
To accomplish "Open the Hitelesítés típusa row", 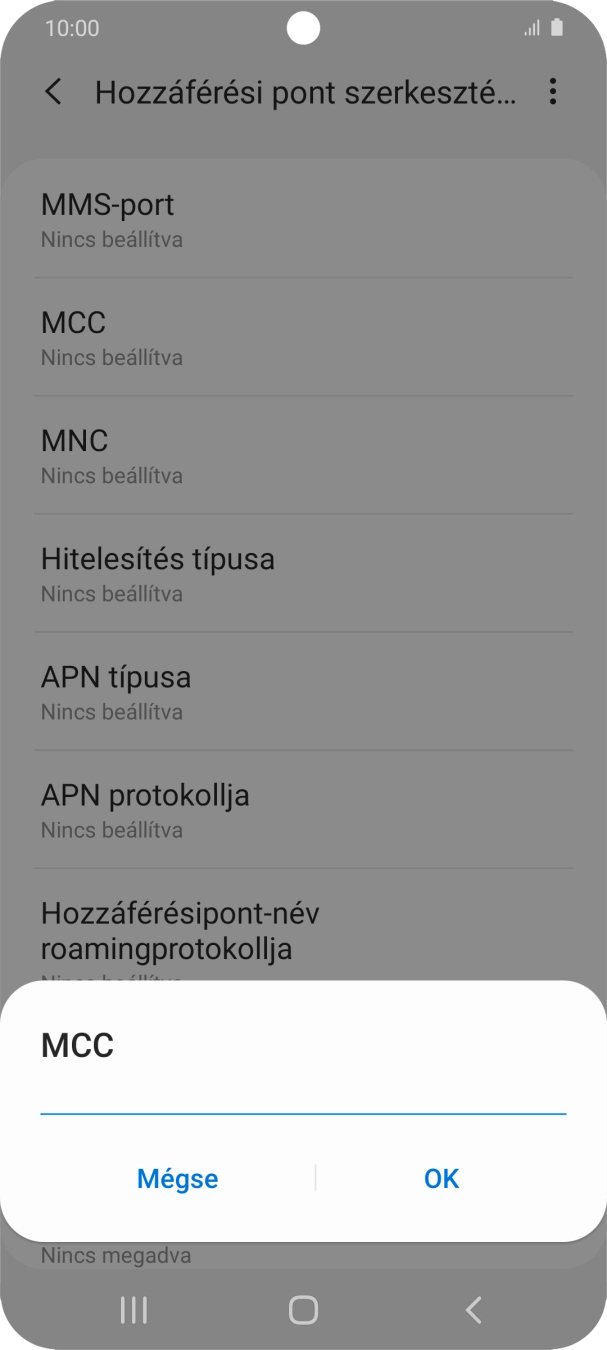I will point(303,573).
